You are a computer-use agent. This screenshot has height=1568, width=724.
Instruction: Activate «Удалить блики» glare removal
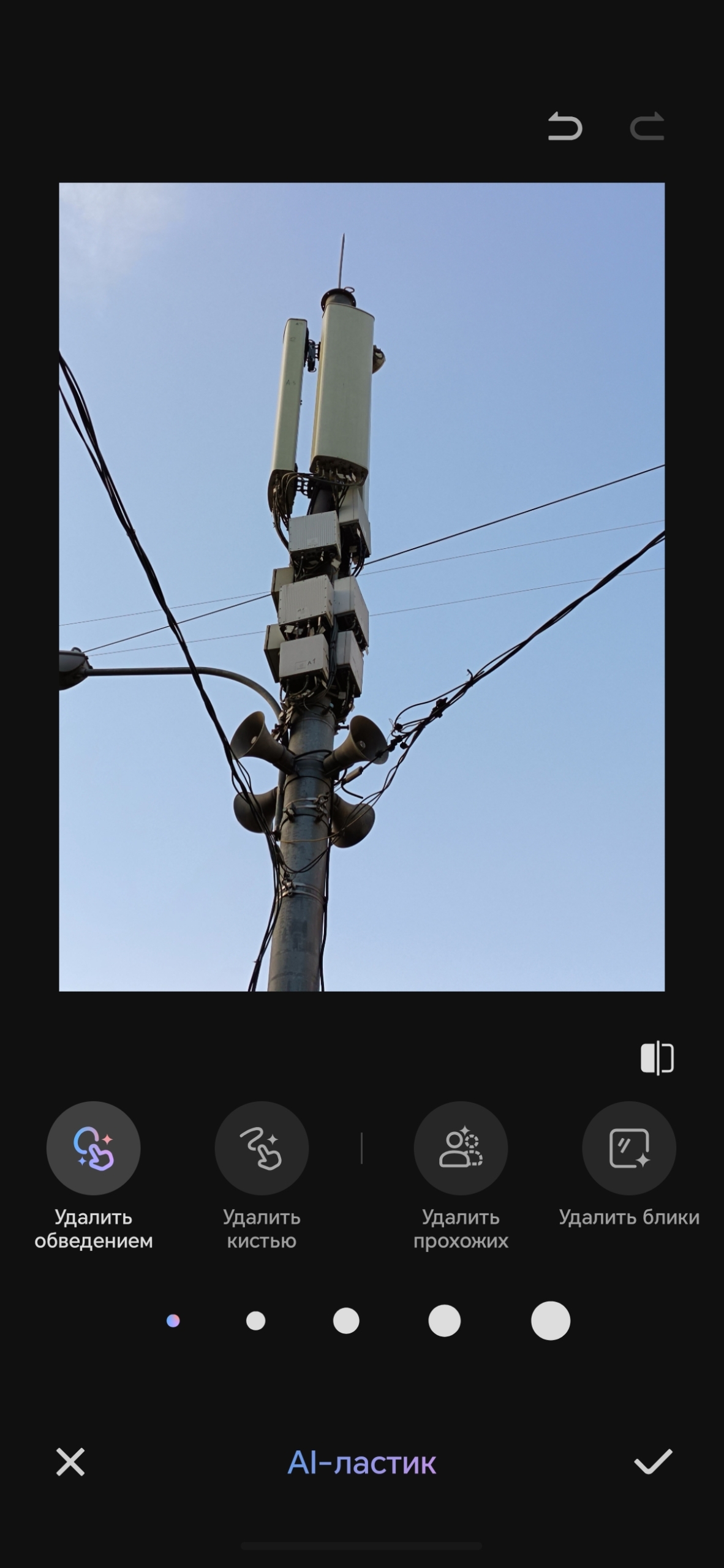[x=629, y=1148]
